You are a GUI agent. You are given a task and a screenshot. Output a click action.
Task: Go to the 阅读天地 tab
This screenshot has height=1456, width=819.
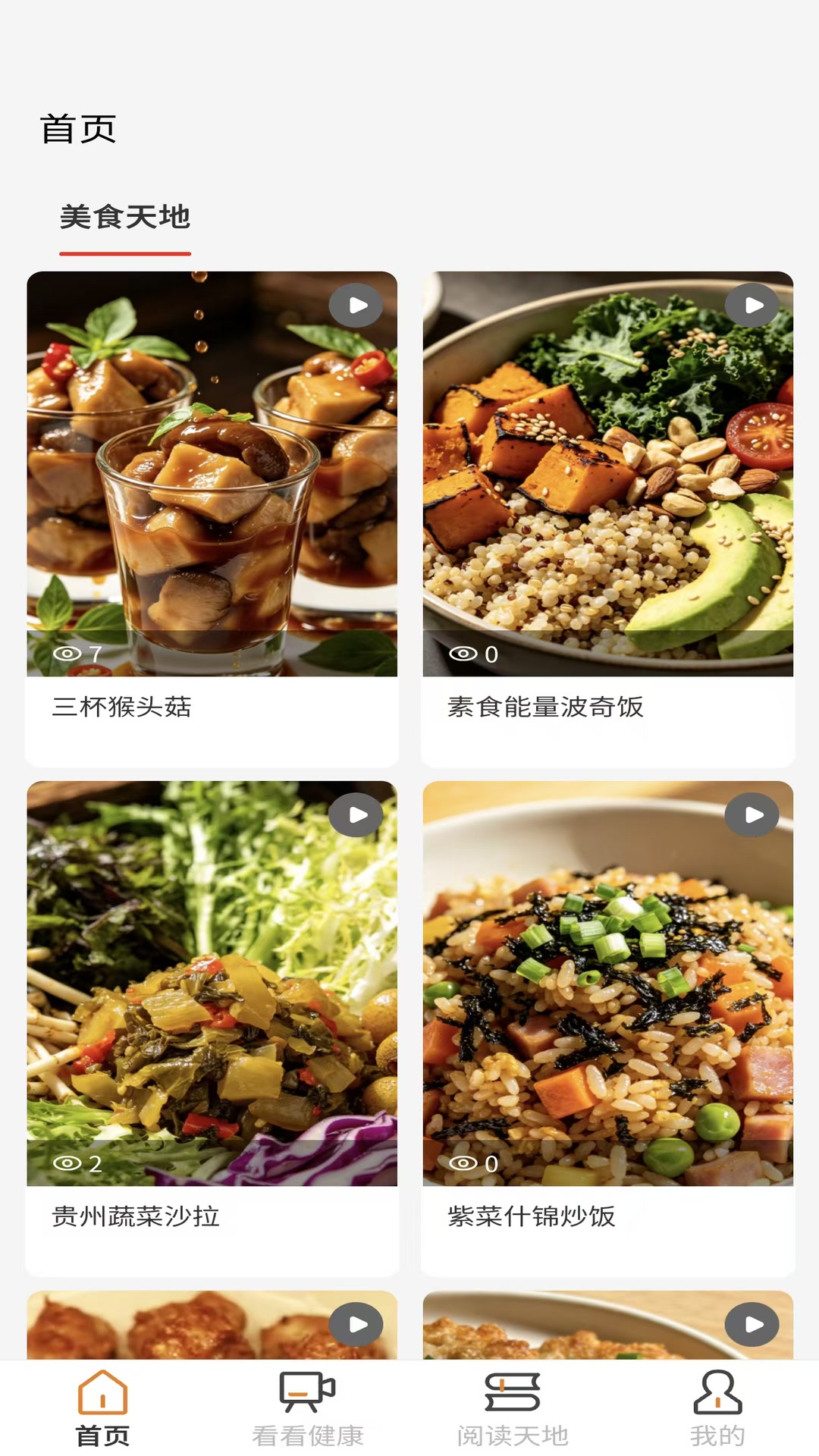pos(512,1408)
